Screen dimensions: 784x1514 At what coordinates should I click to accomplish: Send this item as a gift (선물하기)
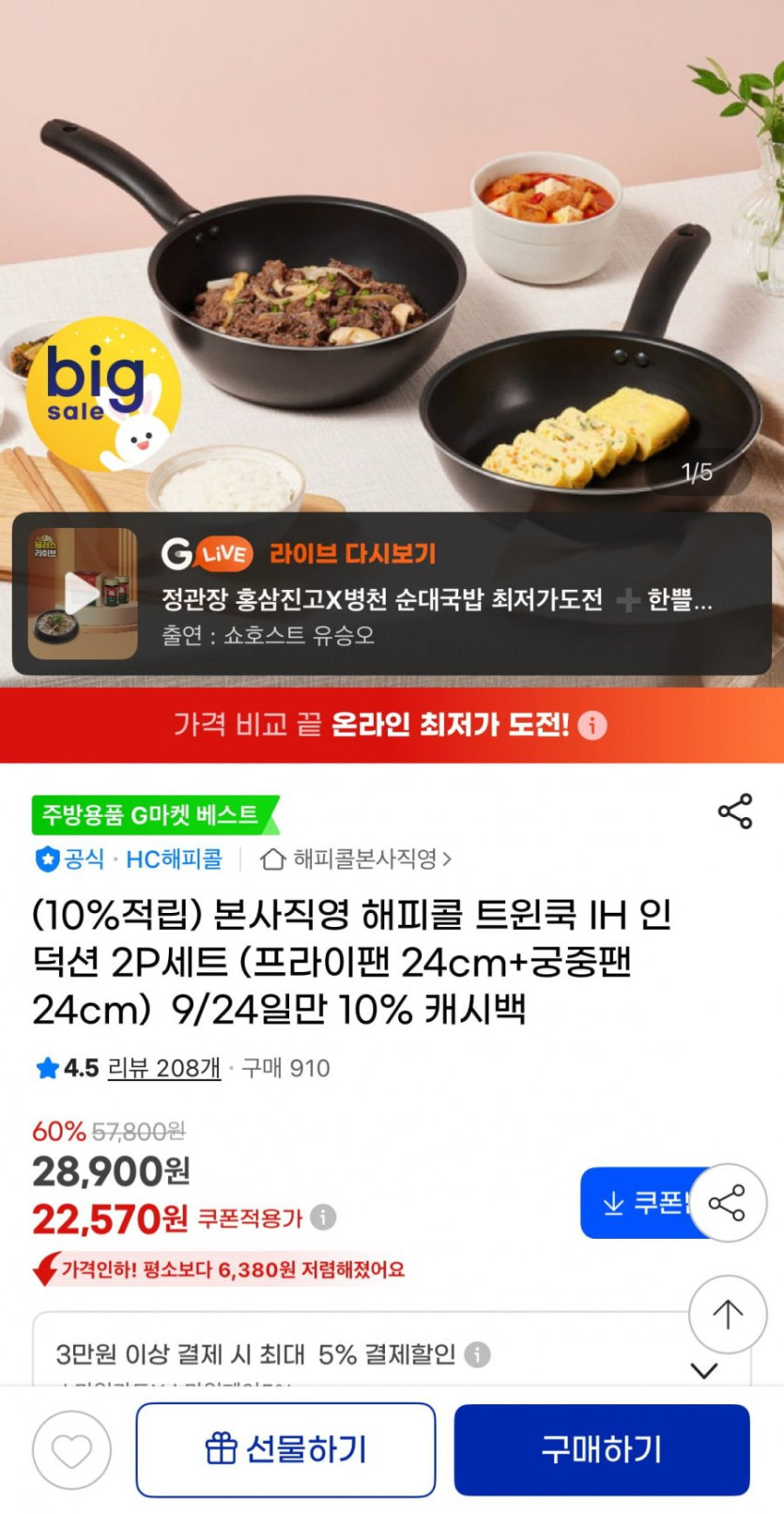point(285,1449)
